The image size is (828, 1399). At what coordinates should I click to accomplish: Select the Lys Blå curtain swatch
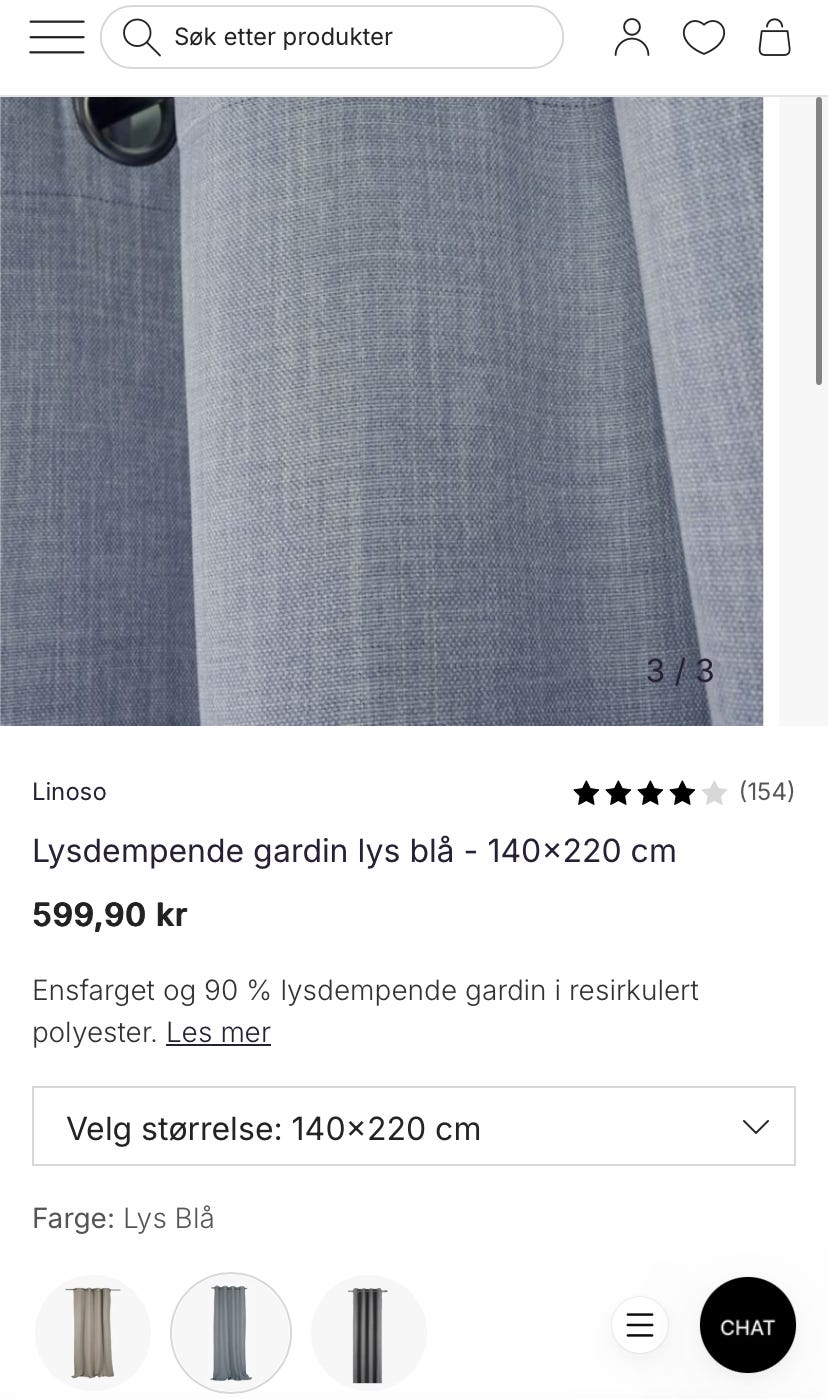[x=230, y=1332]
